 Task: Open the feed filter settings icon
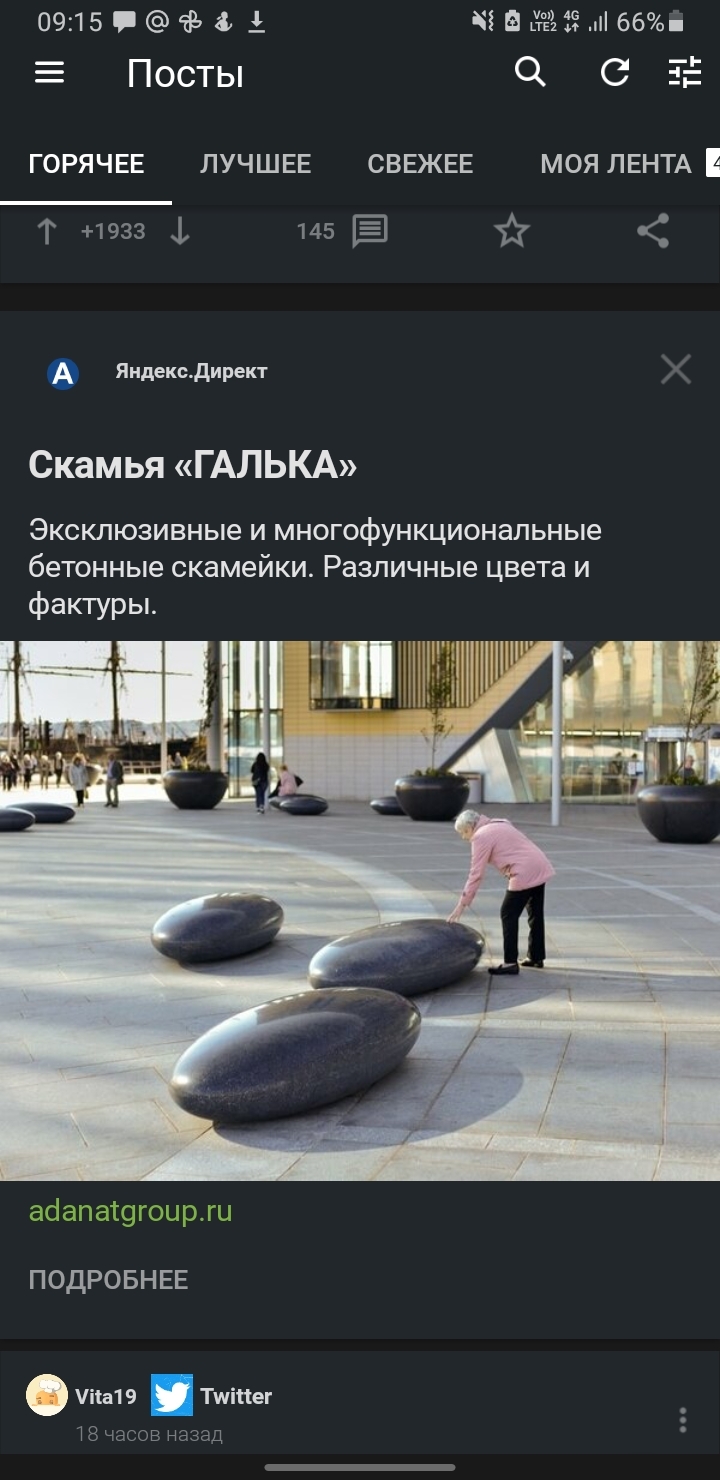(685, 72)
